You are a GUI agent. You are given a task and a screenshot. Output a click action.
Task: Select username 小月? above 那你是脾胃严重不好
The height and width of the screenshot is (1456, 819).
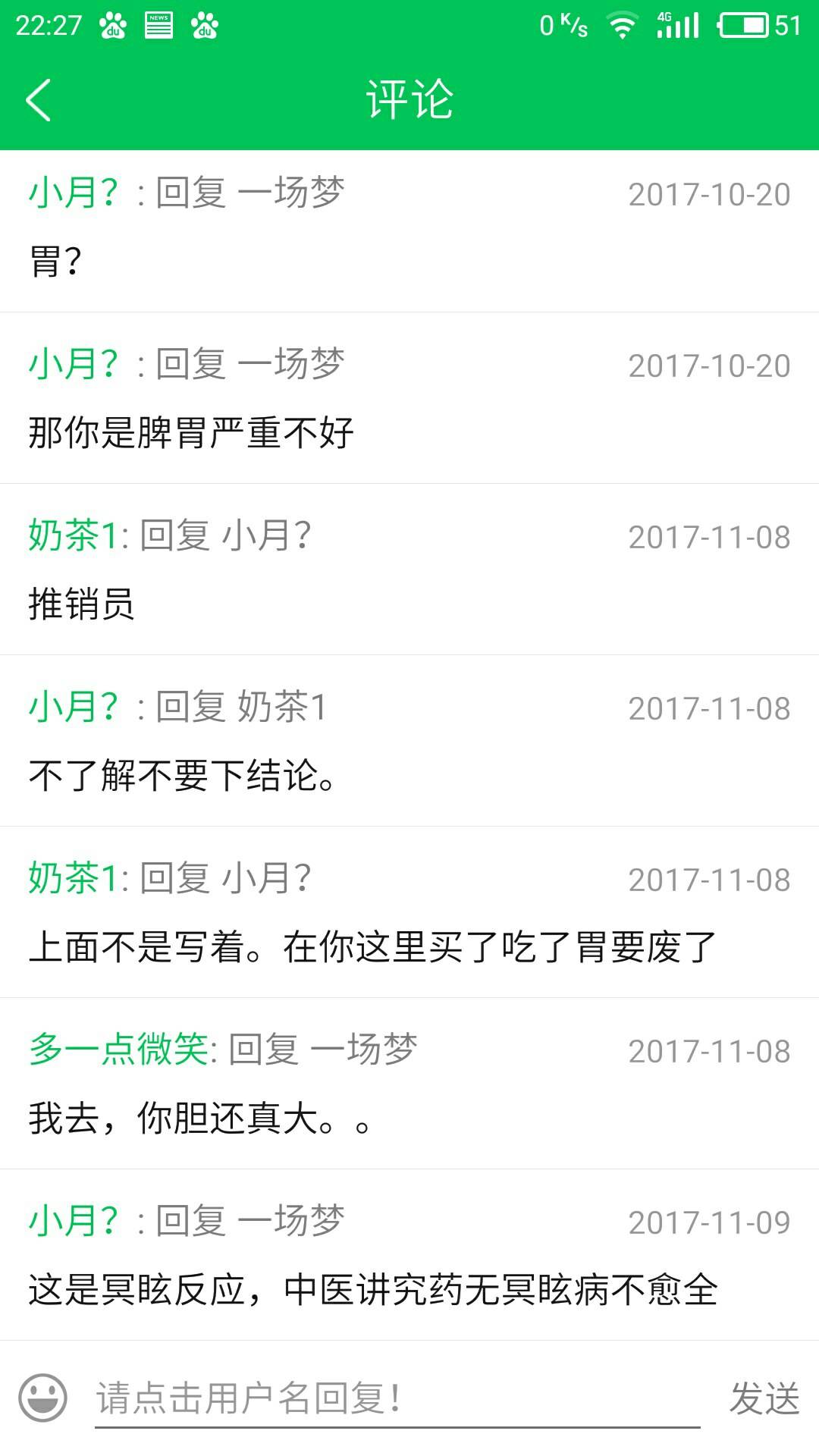(74, 364)
